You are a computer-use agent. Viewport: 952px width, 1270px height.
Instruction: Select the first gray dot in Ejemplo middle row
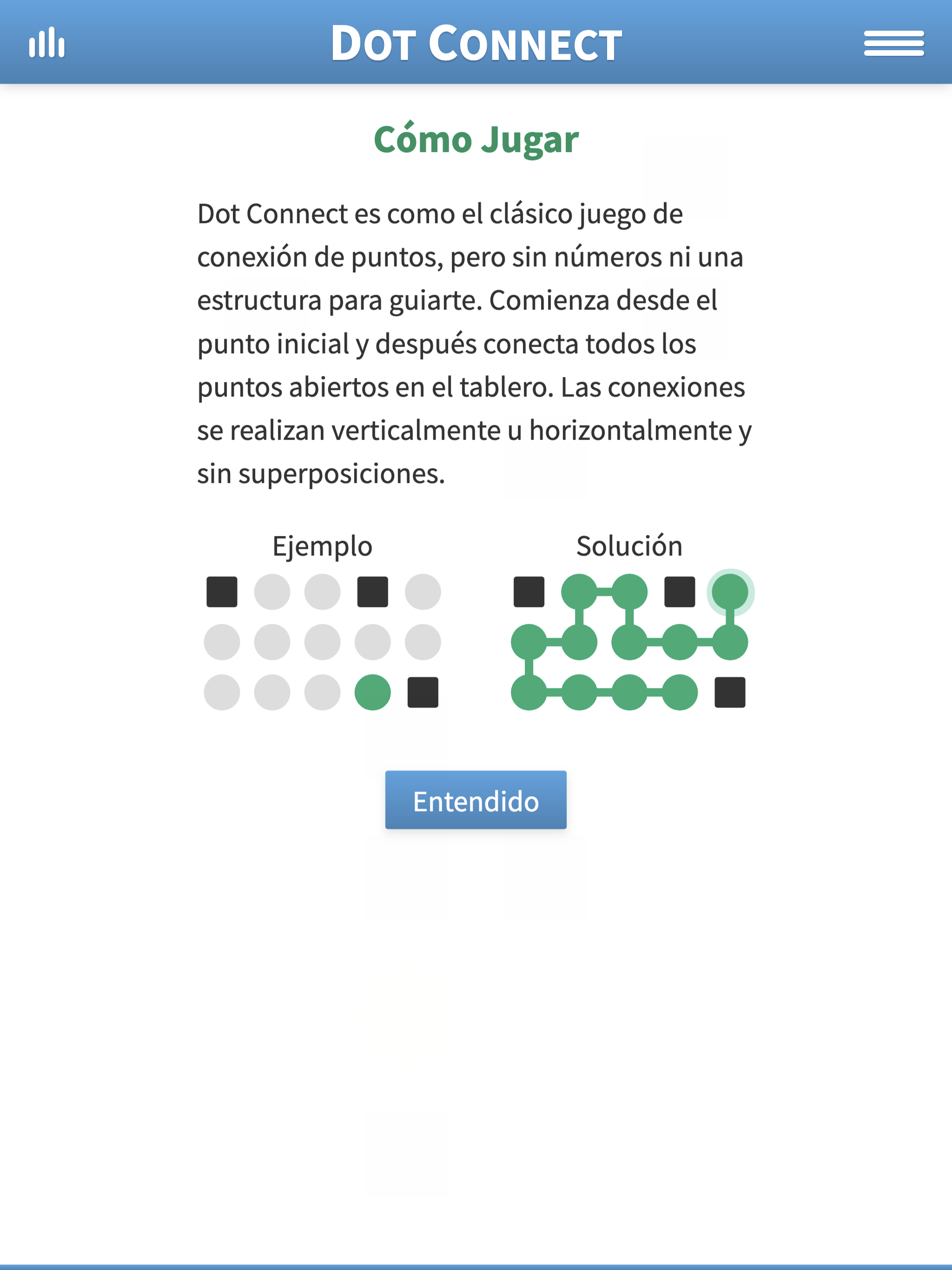223,643
